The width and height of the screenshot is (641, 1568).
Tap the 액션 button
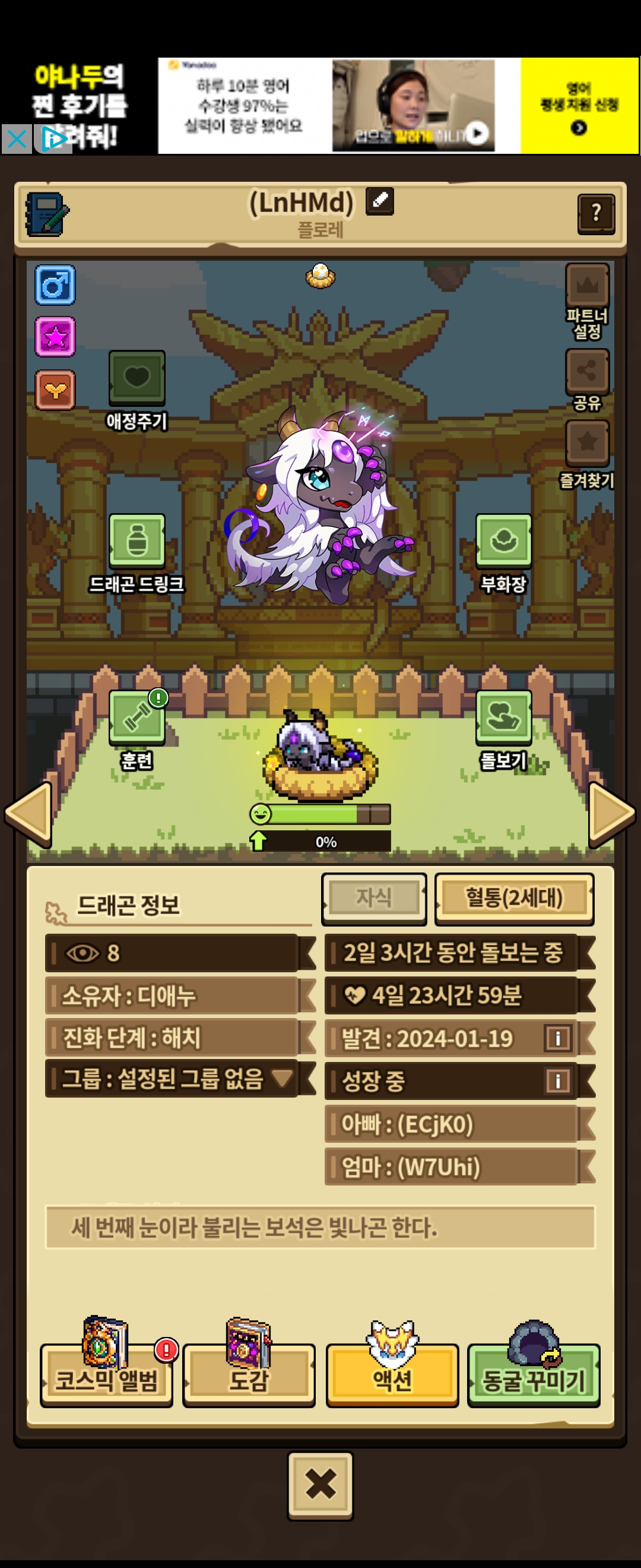point(392,1377)
